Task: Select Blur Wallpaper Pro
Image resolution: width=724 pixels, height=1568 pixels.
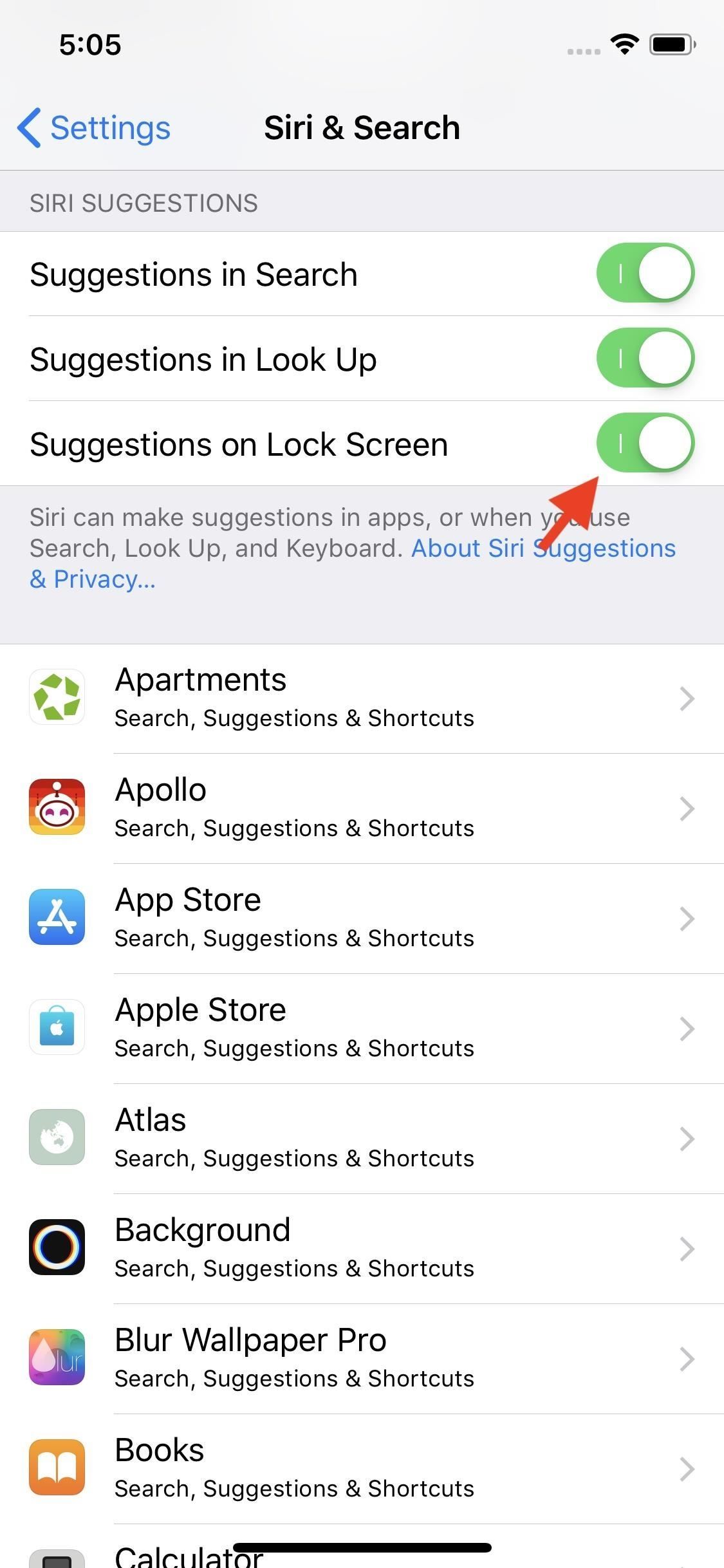Action: click(x=362, y=1358)
